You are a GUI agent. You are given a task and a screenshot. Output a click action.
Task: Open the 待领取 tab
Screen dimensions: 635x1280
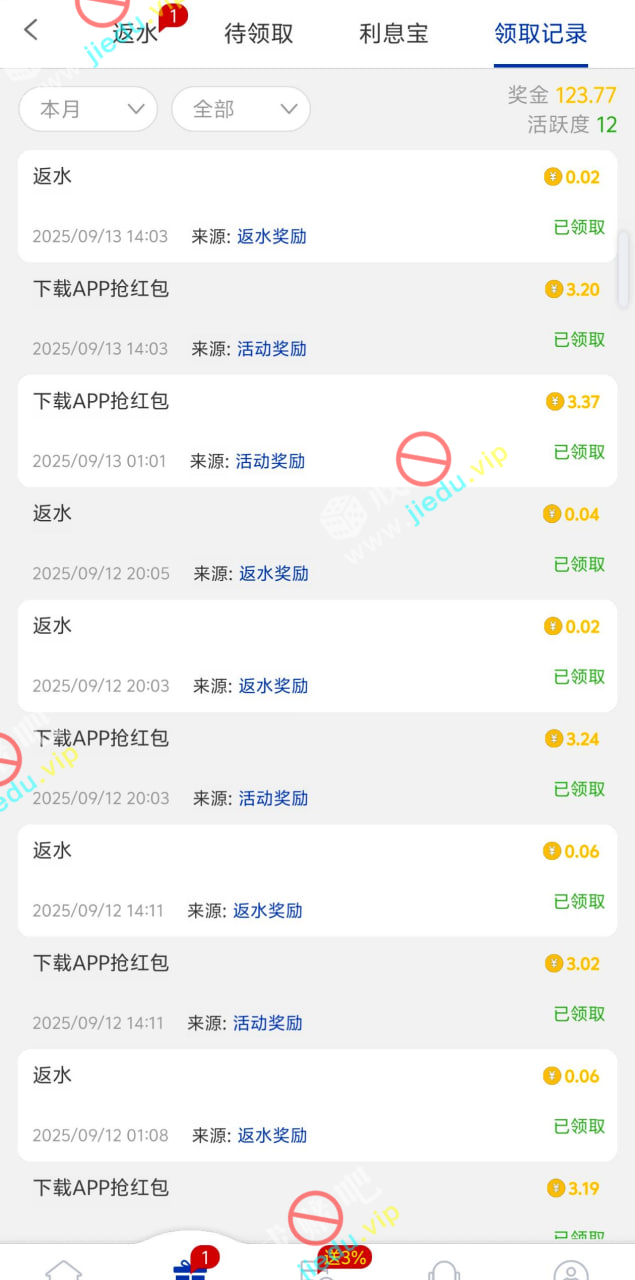click(259, 34)
